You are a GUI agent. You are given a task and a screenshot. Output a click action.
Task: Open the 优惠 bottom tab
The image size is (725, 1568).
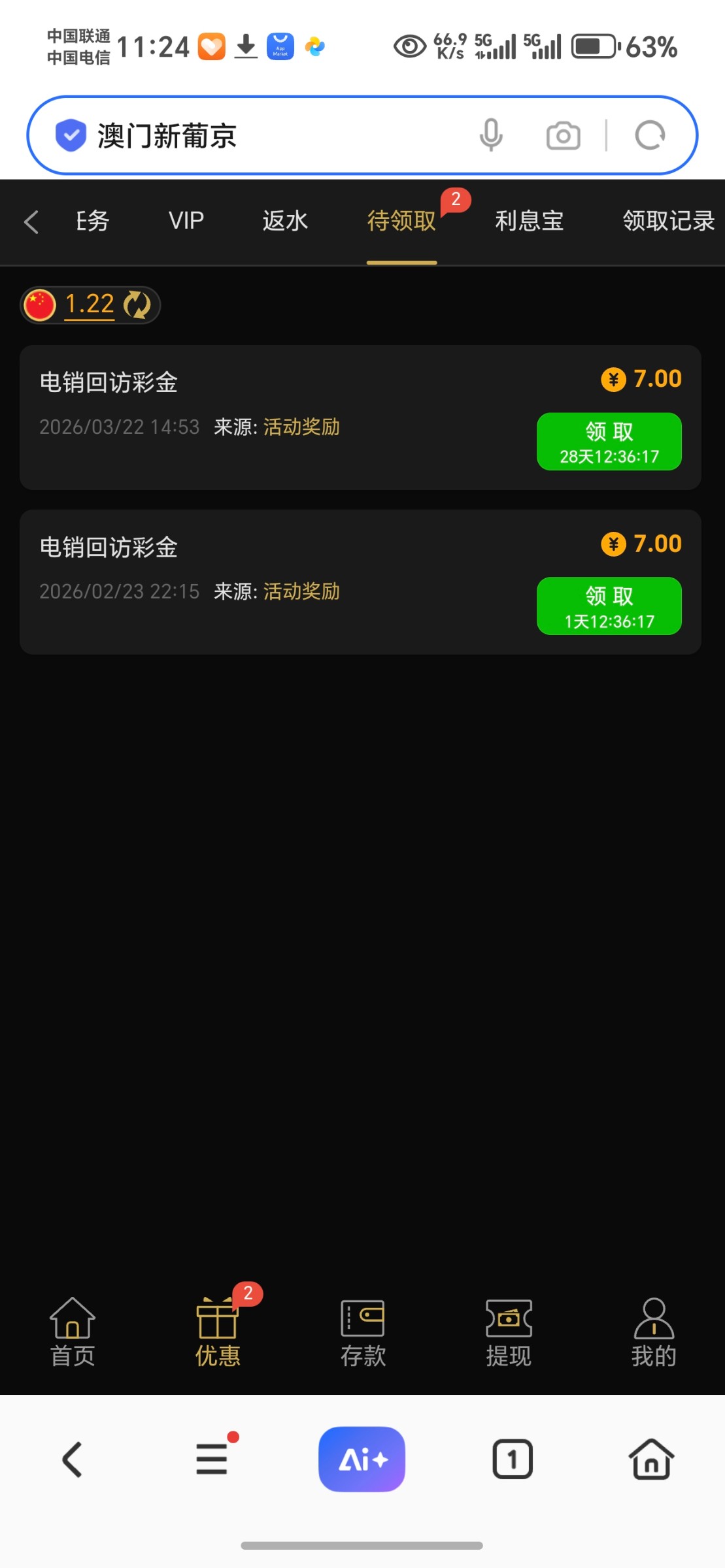[218, 1333]
